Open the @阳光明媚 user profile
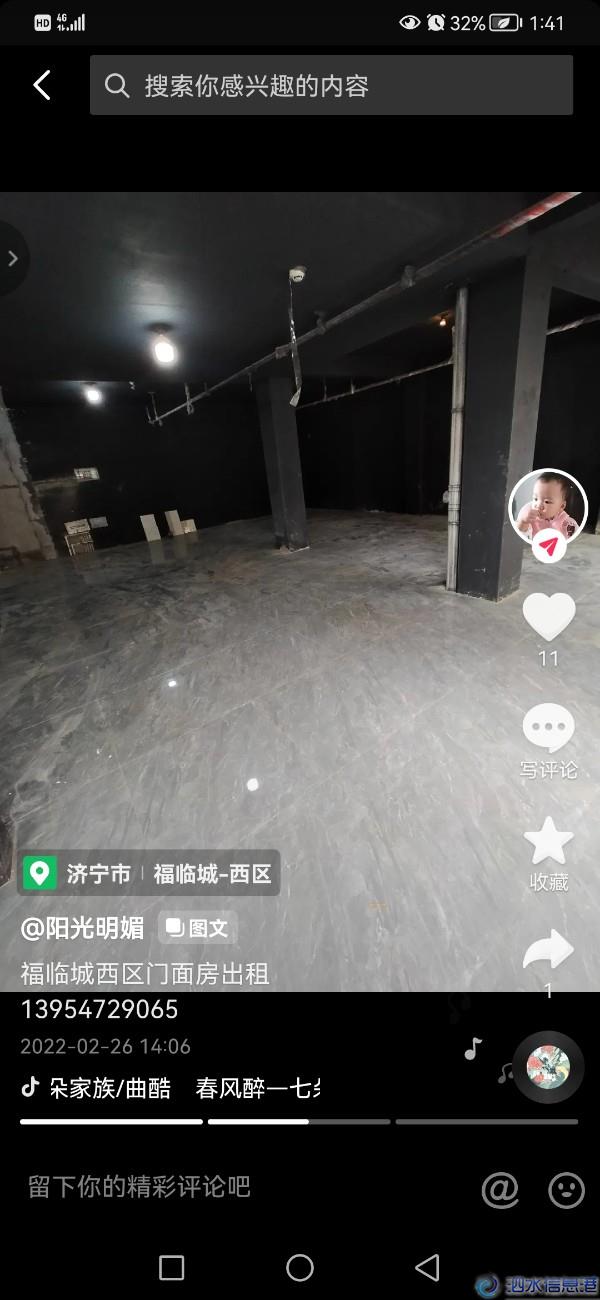 pos(83,928)
